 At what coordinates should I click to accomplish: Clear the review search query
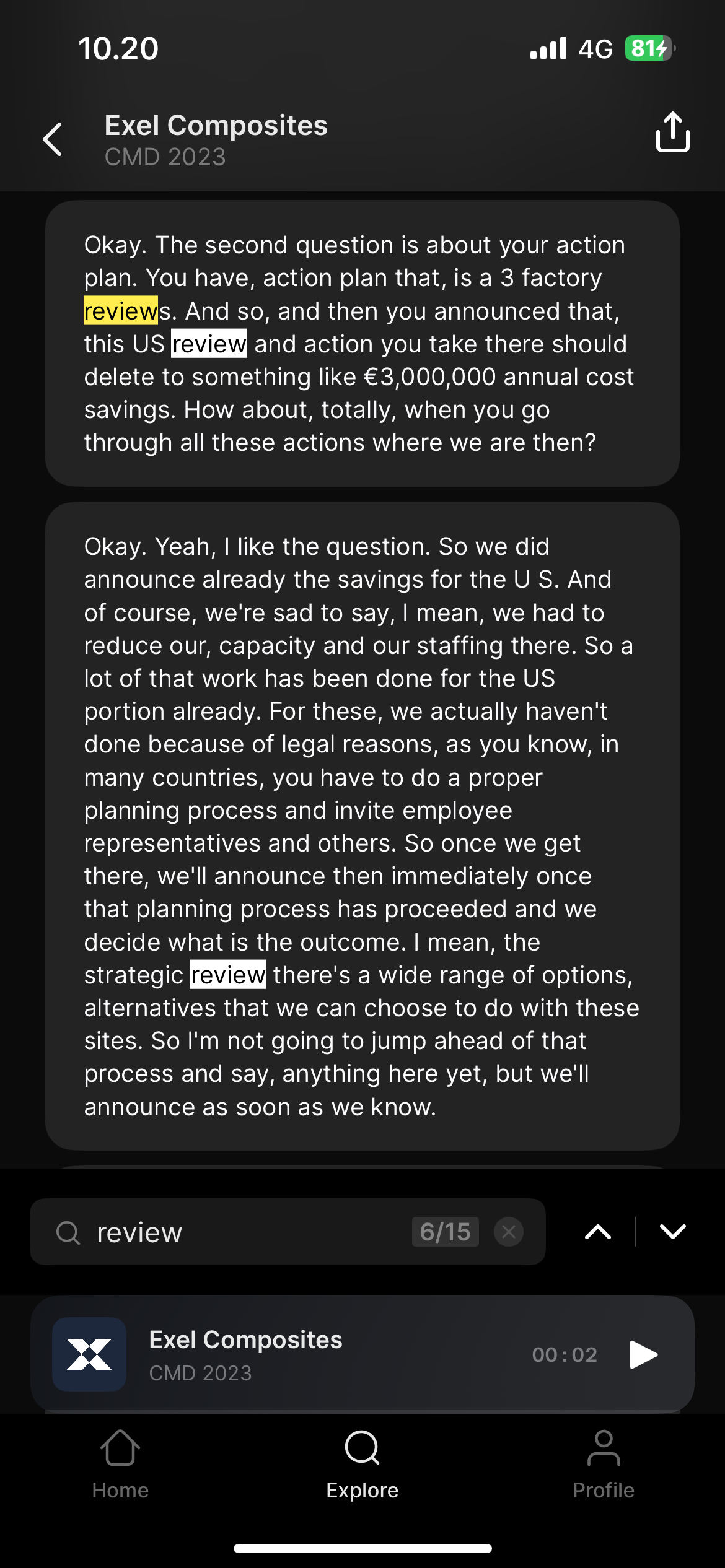(509, 1232)
